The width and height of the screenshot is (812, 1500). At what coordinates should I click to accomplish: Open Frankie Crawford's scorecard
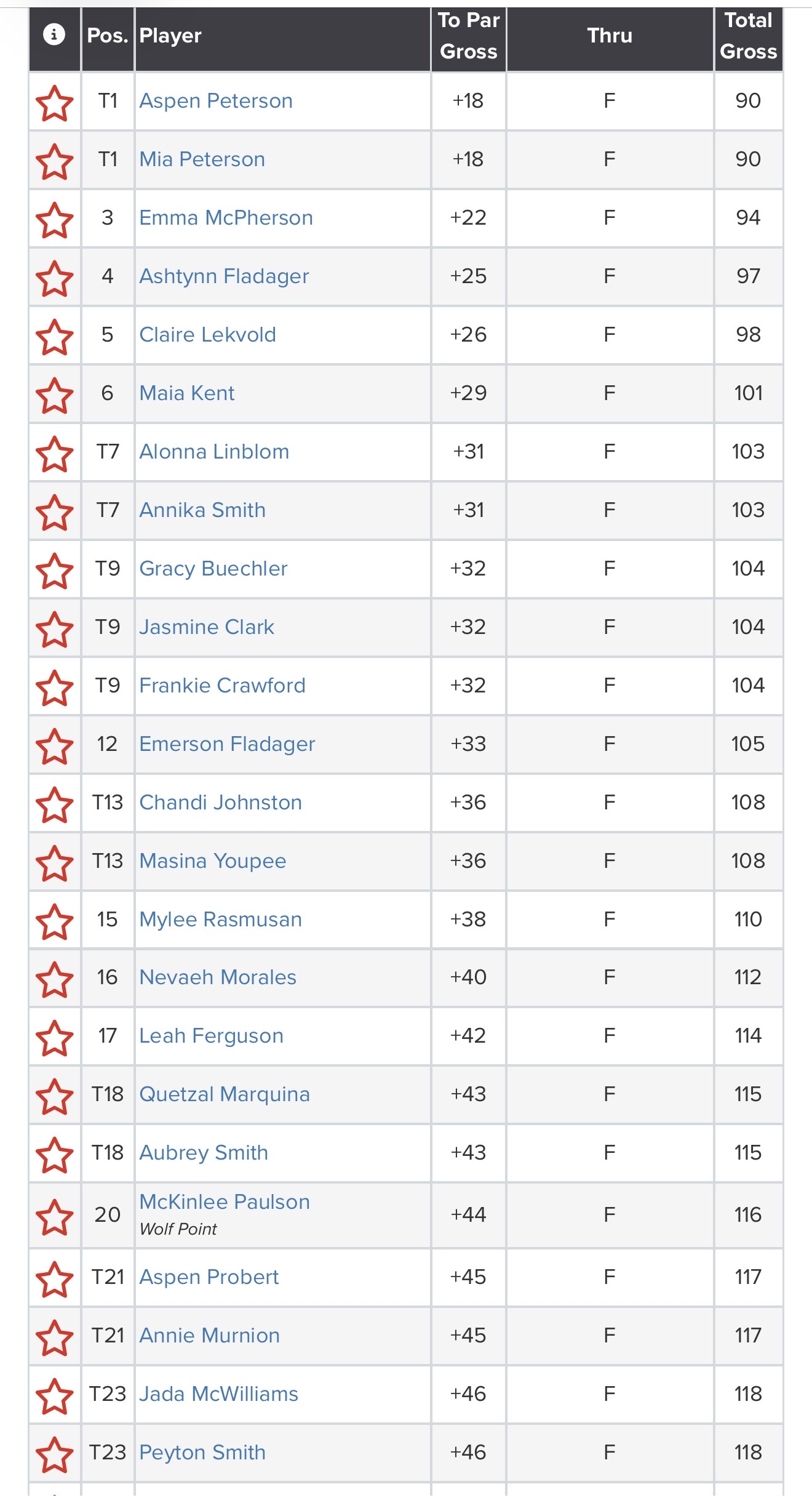(222, 686)
